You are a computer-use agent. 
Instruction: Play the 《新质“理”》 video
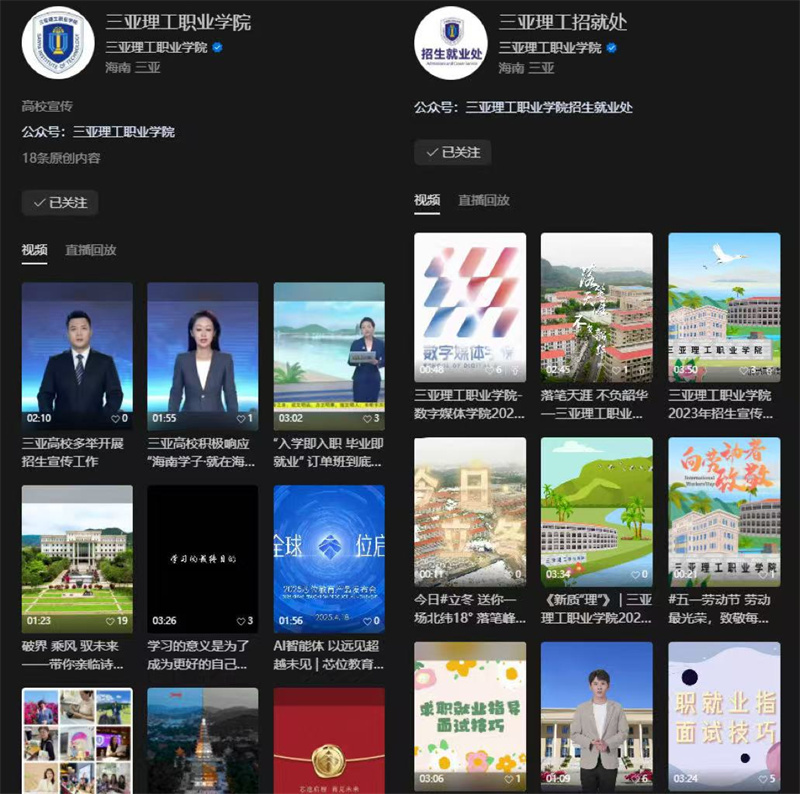coord(596,510)
